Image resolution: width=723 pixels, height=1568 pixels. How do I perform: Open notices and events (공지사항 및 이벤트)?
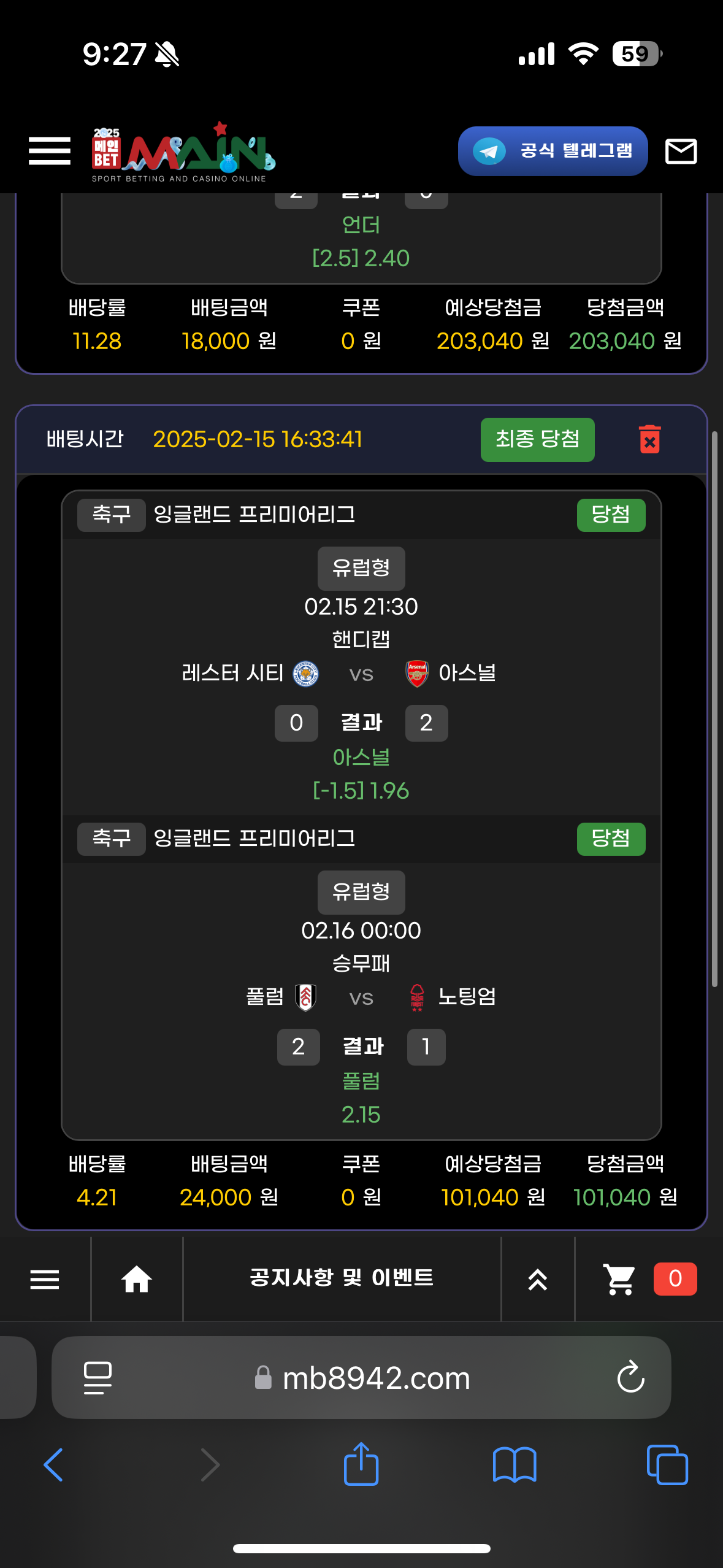342,1278
